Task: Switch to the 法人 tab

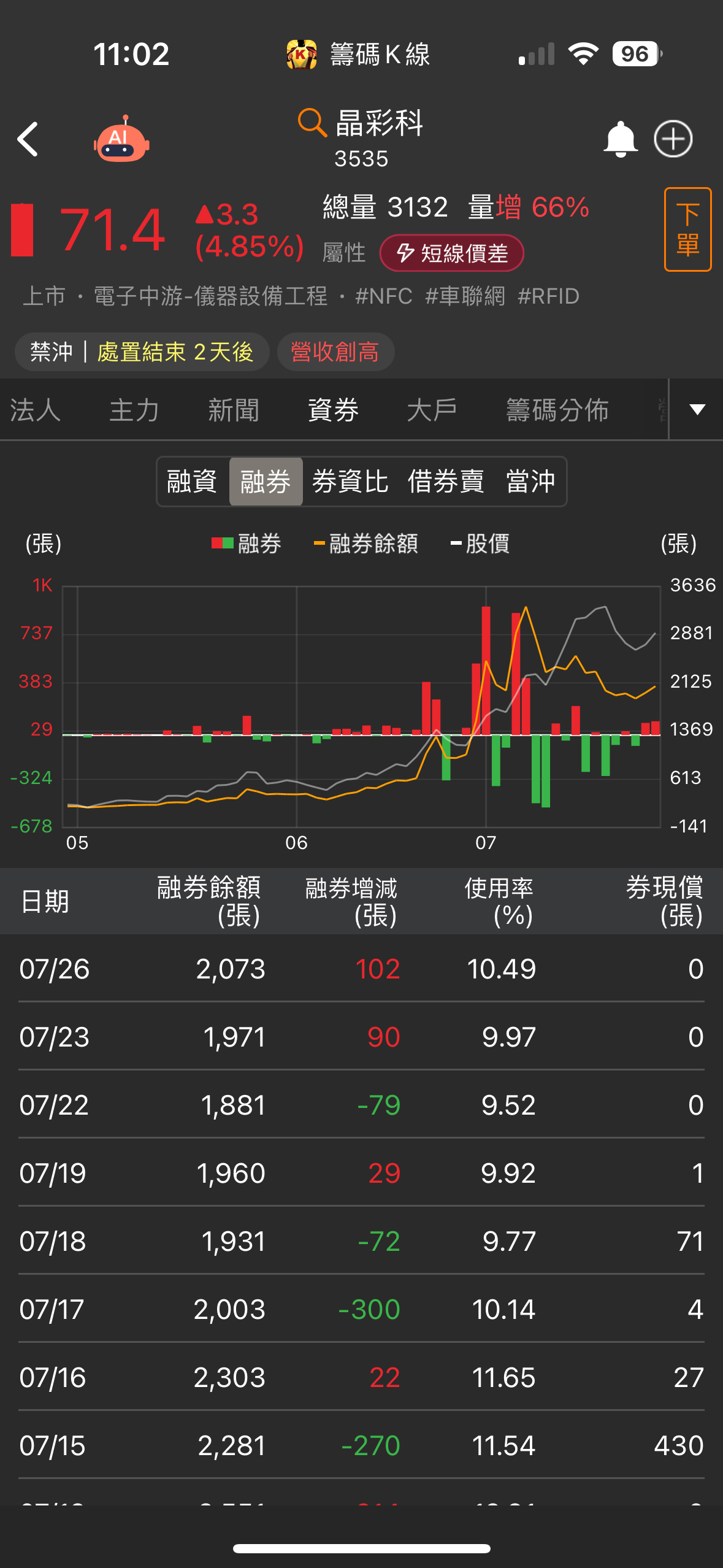Action: pos(36,410)
